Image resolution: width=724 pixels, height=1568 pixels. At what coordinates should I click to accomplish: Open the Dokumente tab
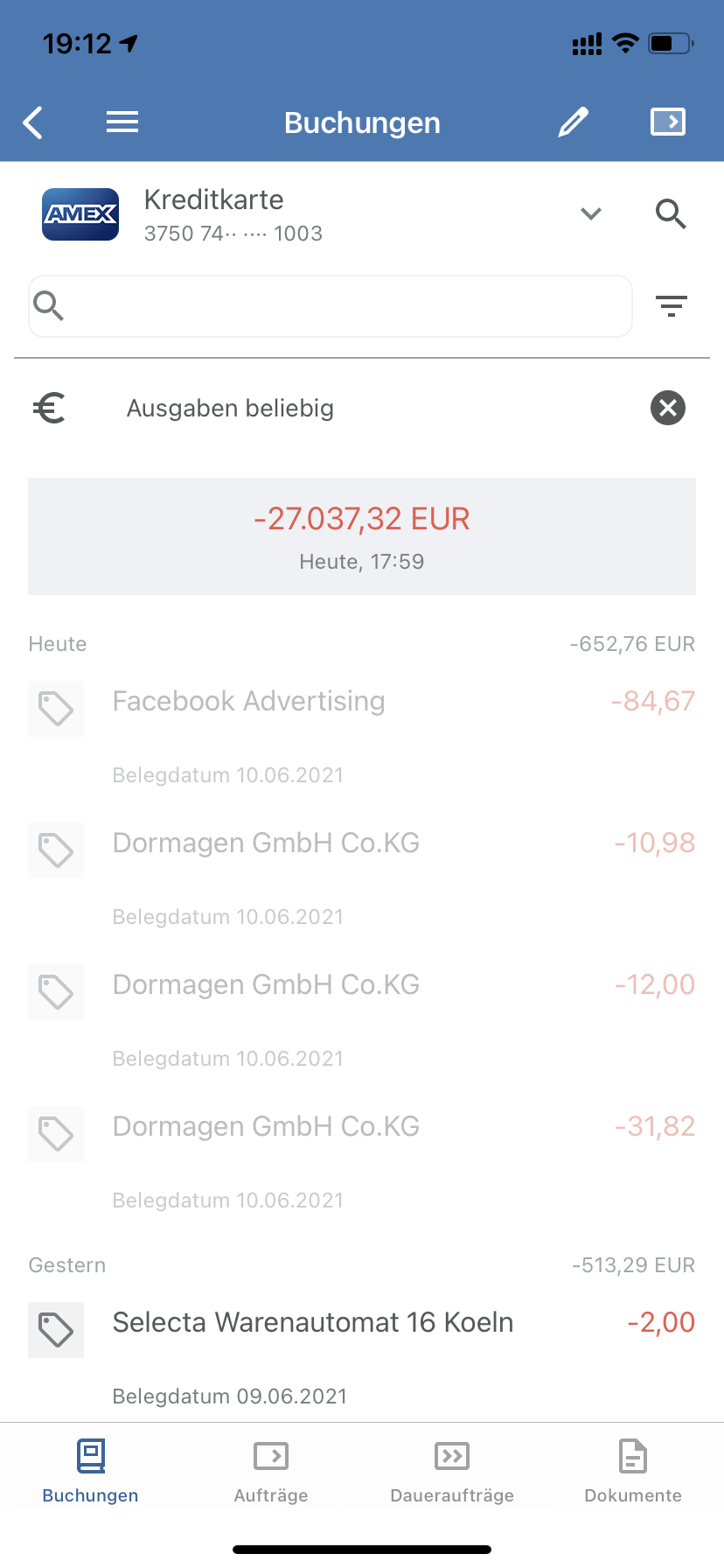(633, 1472)
